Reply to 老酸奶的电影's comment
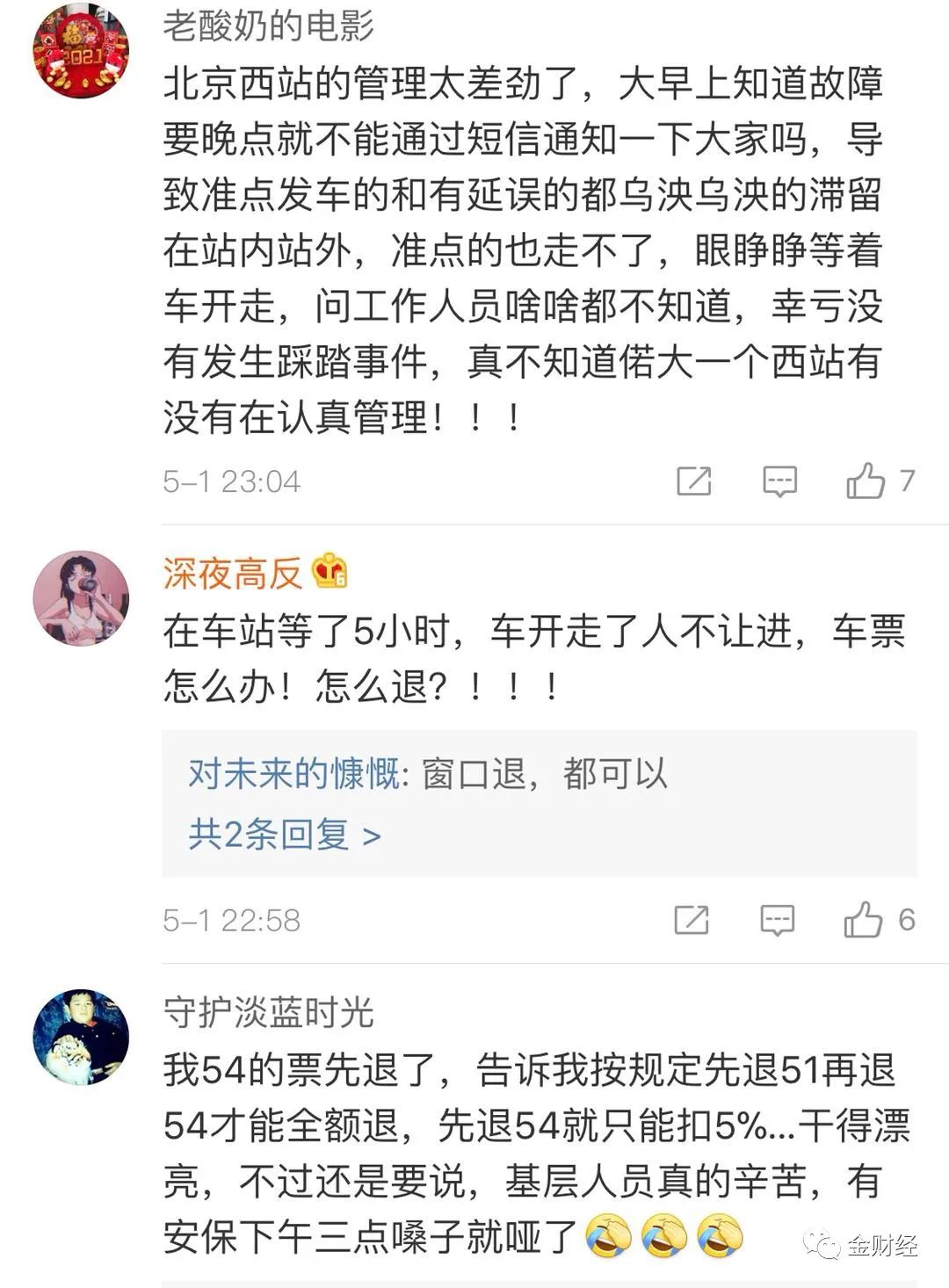The image size is (949, 1288). click(x=779, y=481)
